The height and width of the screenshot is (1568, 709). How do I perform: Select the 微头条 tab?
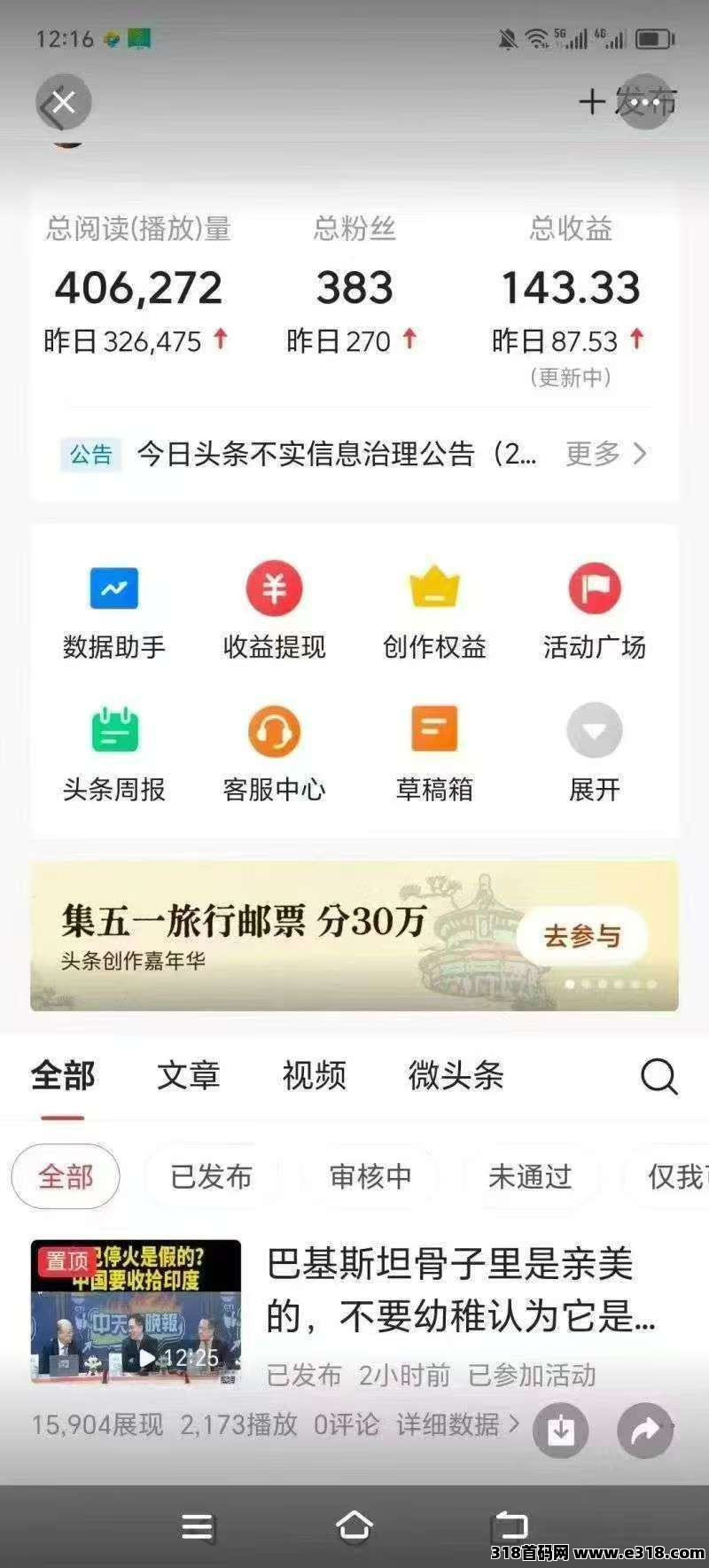pos(456,1075)
